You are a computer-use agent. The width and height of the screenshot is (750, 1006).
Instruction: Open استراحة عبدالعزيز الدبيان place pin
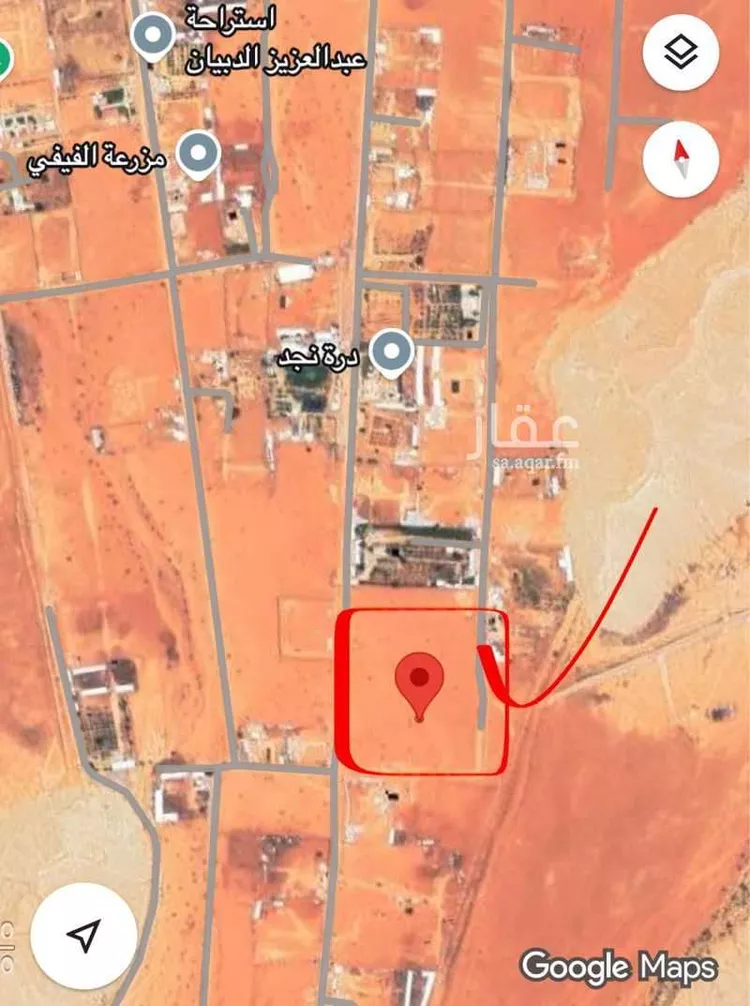pos(153,36)
